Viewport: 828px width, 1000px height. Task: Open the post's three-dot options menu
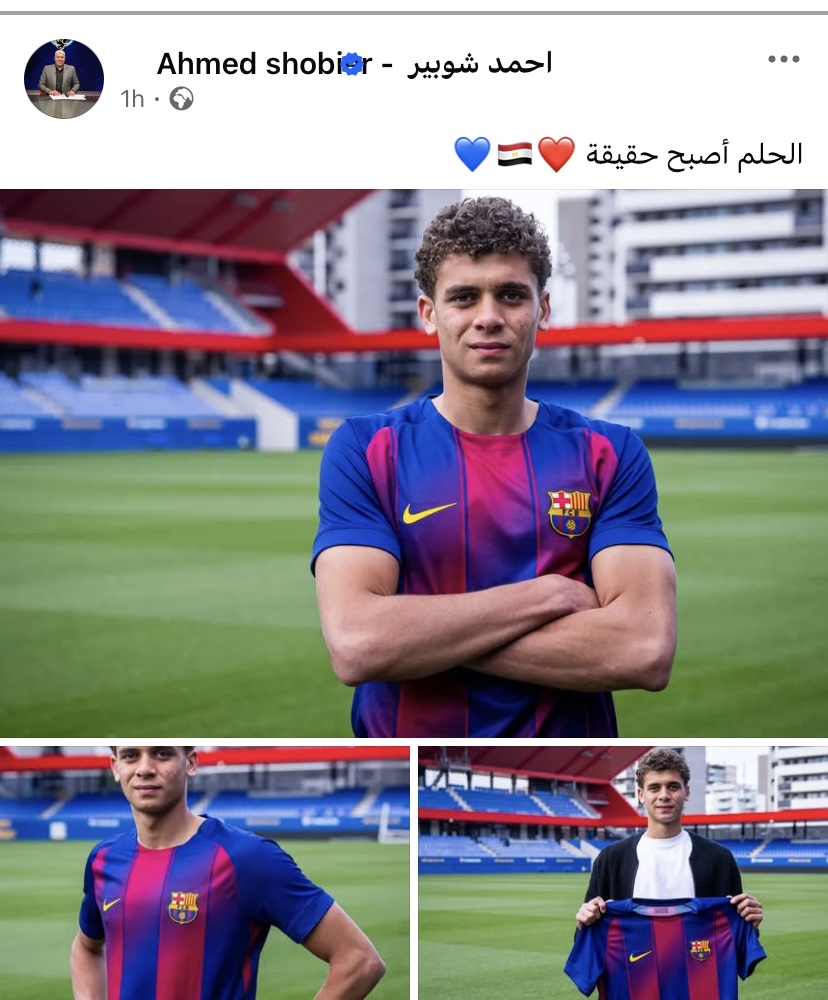(783, 59)
